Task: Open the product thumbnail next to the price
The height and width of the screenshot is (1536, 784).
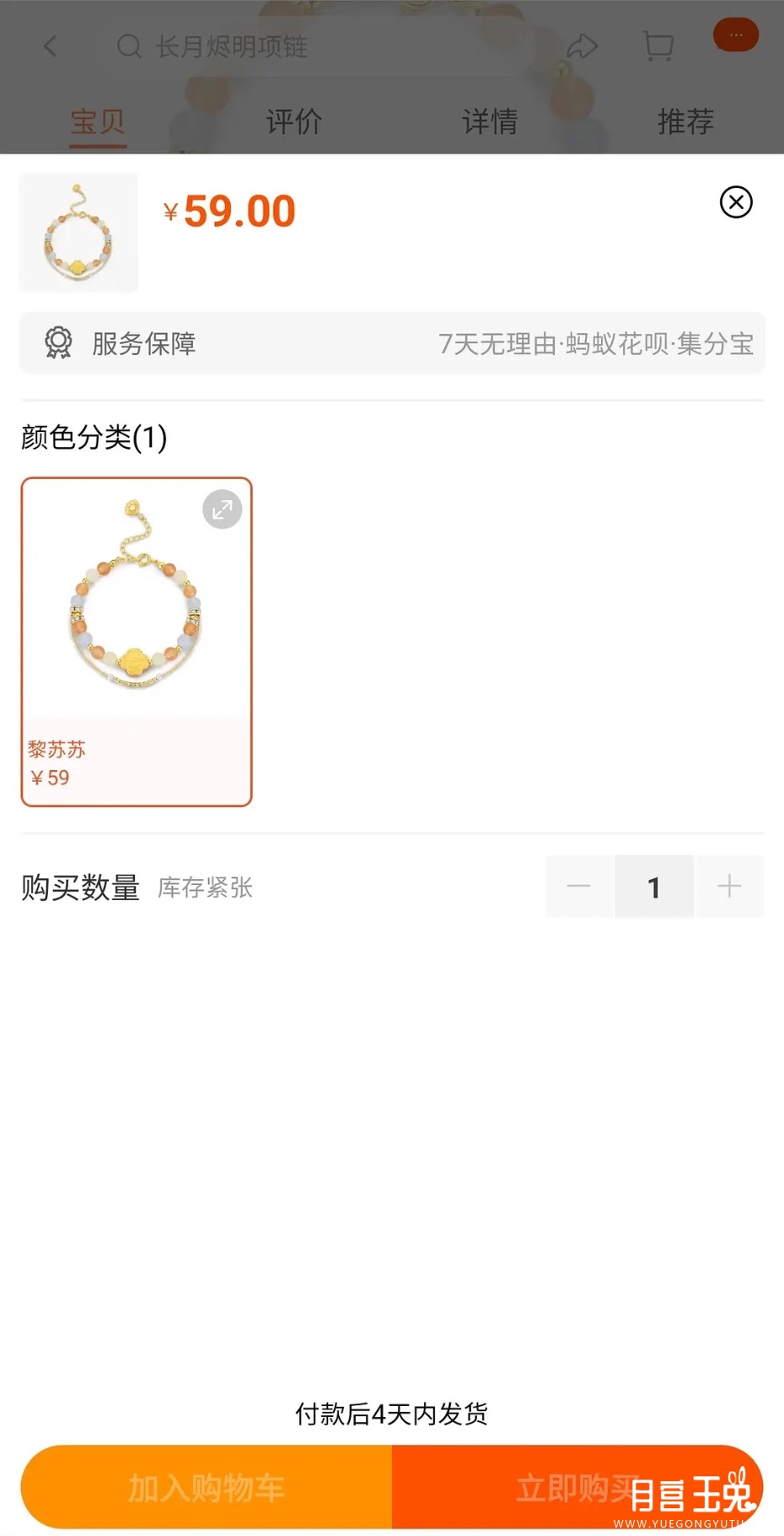Action: point(78,233)
